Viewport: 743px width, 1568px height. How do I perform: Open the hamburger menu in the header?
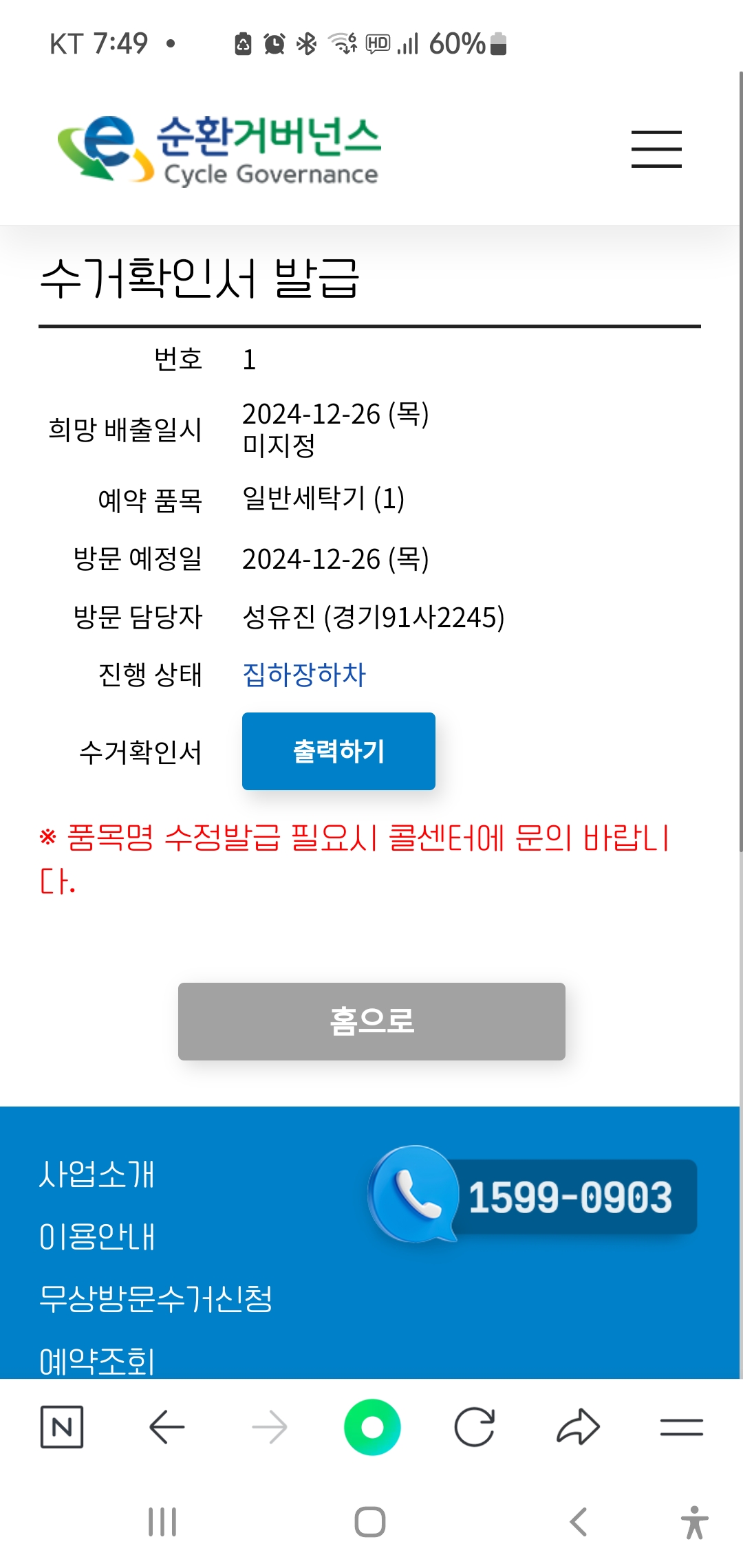[656, 149]
